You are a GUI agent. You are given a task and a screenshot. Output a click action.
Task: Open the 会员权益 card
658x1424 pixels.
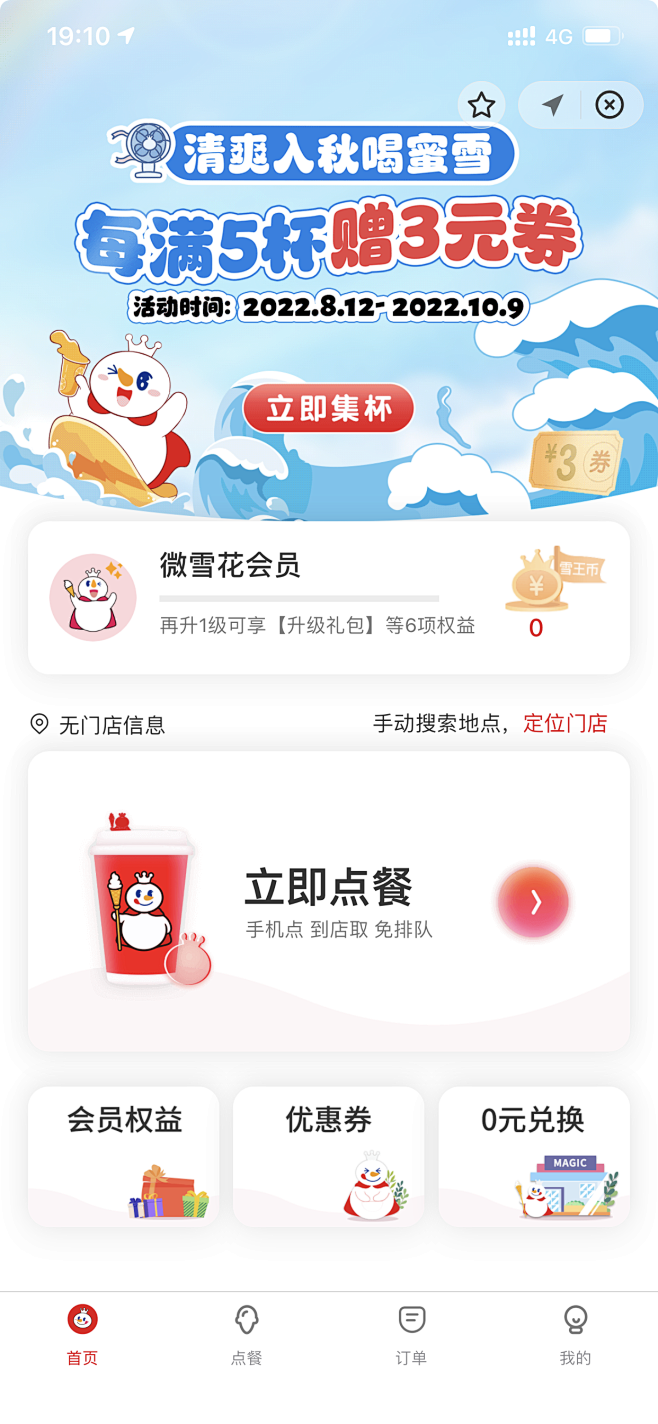[124, 1156]
